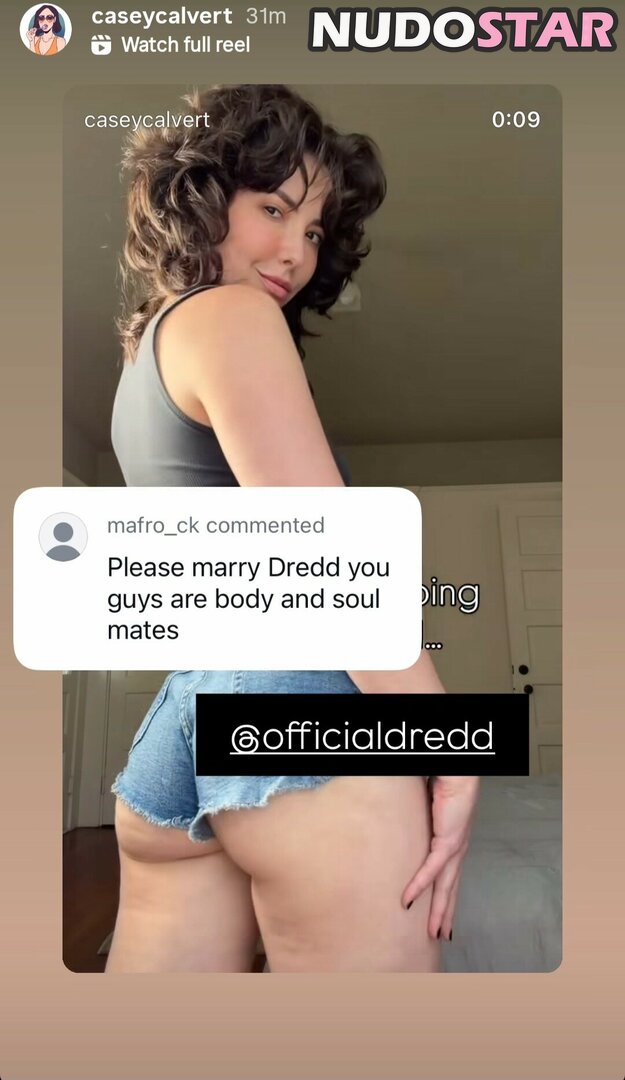Open the mafro_ck comment sticker

coord(217,578)
